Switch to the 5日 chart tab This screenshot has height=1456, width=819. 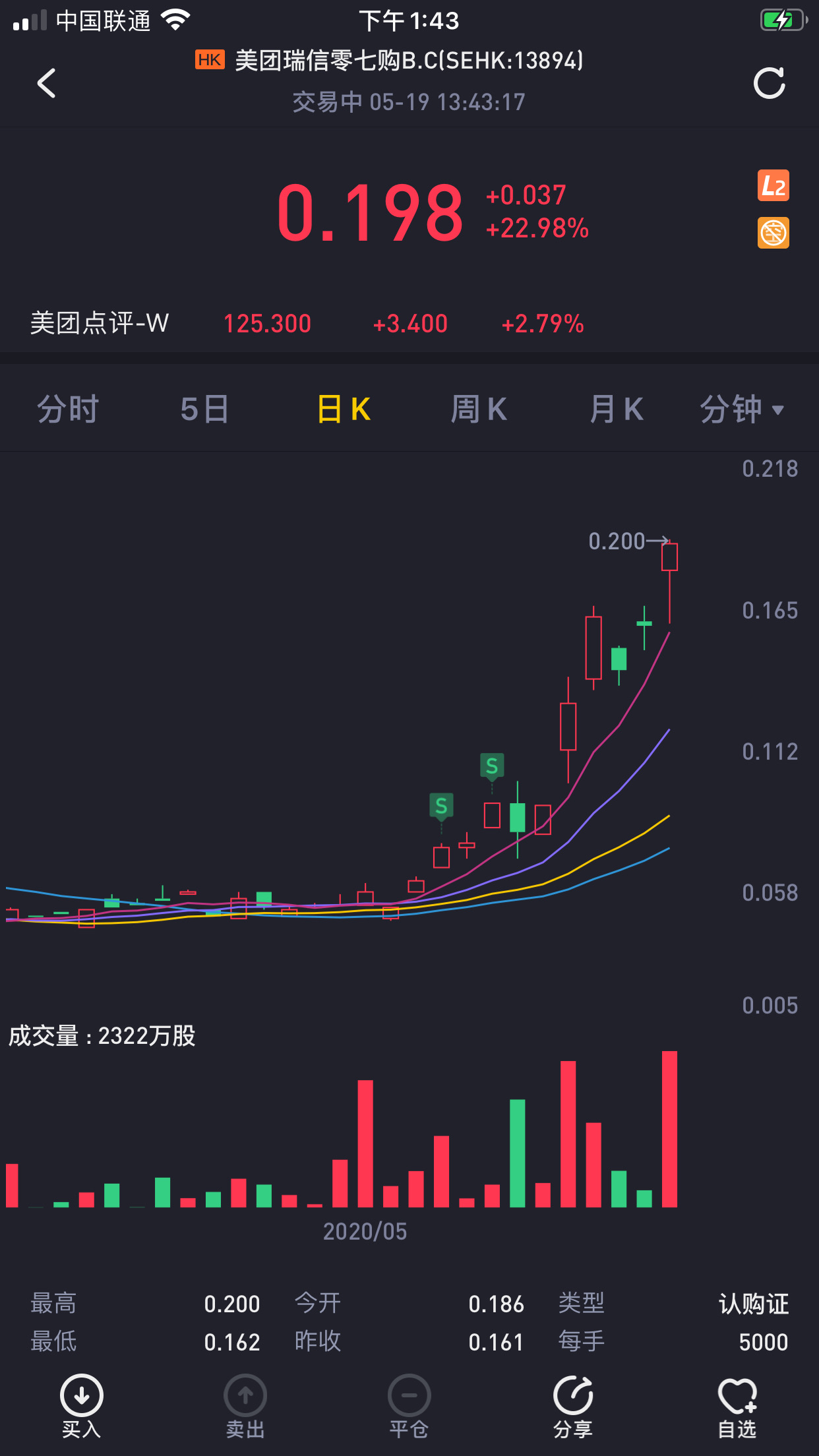click(x=204, y=409)
